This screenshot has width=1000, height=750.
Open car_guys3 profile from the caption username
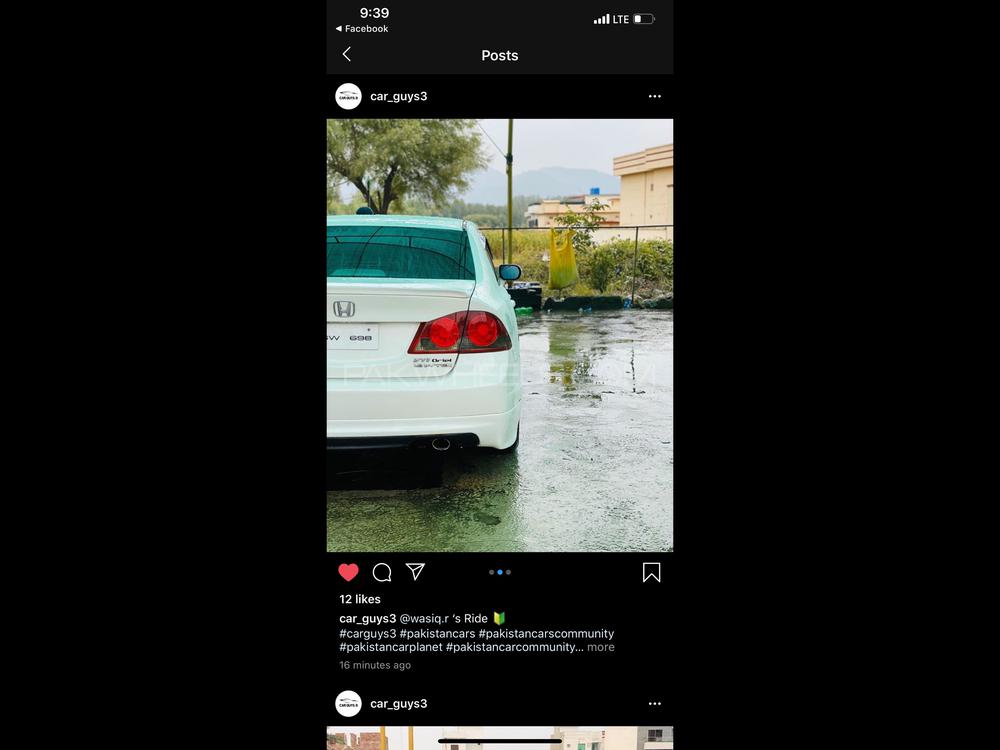(x=367, y=619)
